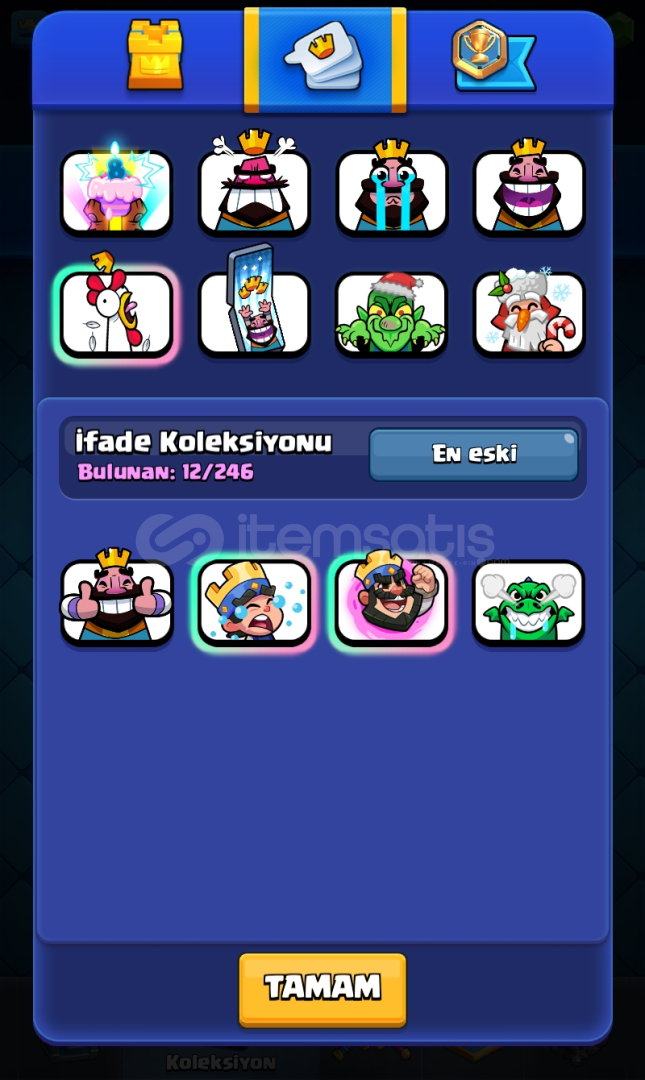Choose the crying princess emote
Viewport: 645px width, 1080px height.
[254, 602]
